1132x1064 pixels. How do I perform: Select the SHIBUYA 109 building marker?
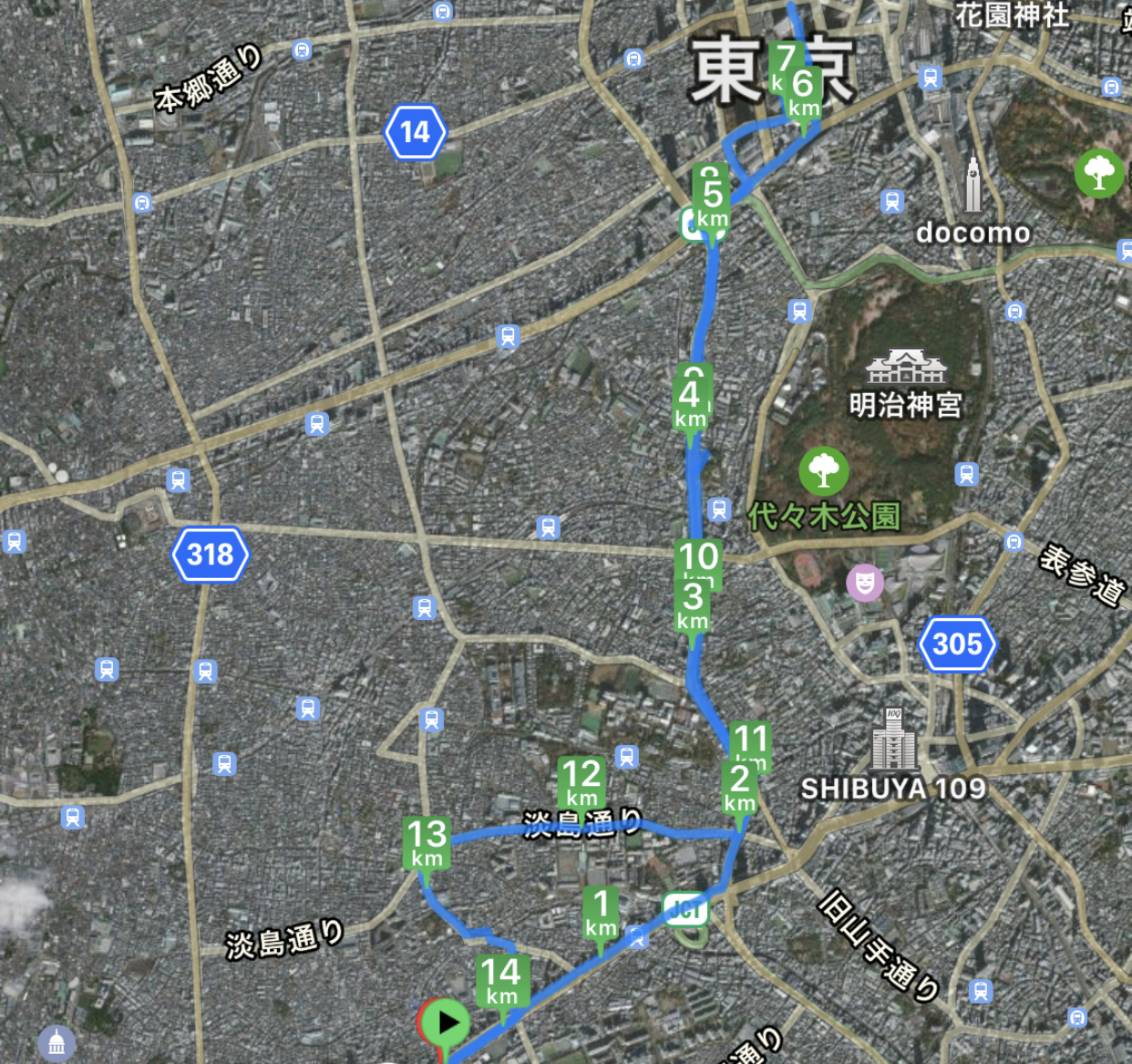(x=893, y=739)
